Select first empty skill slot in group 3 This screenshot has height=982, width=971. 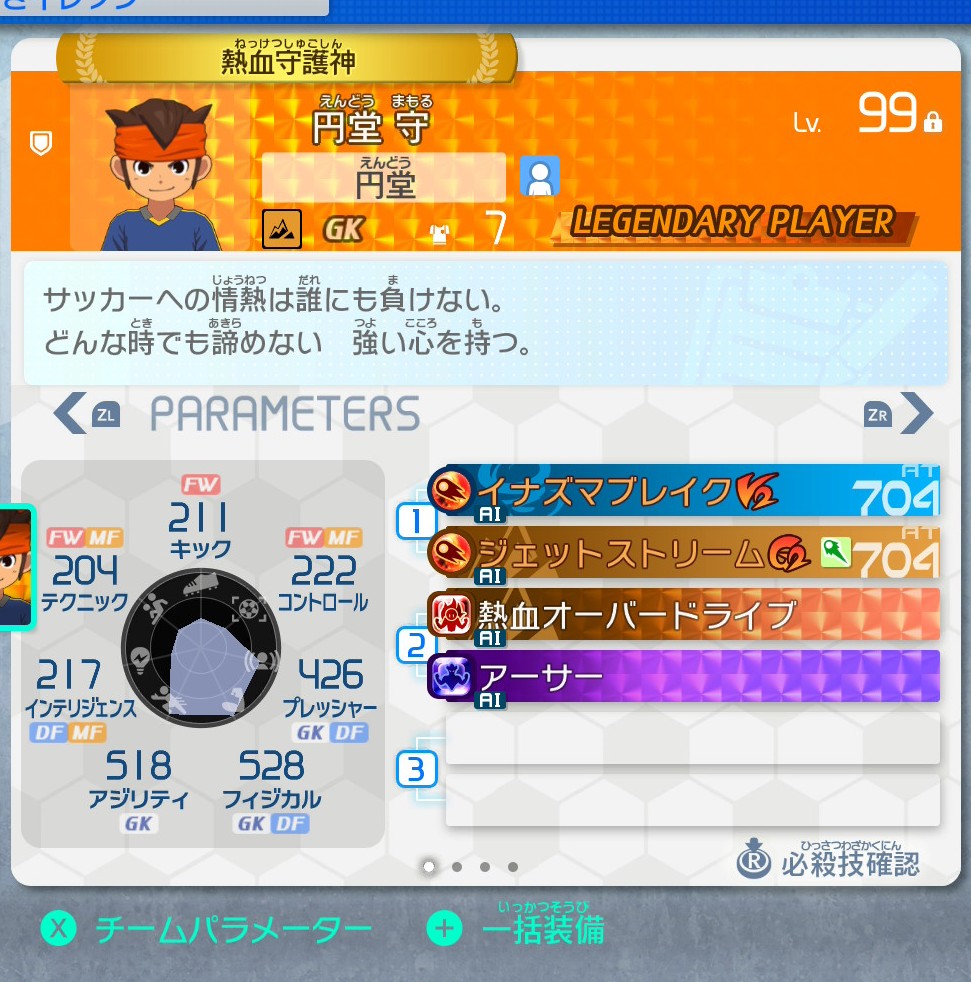click(692, 738)
